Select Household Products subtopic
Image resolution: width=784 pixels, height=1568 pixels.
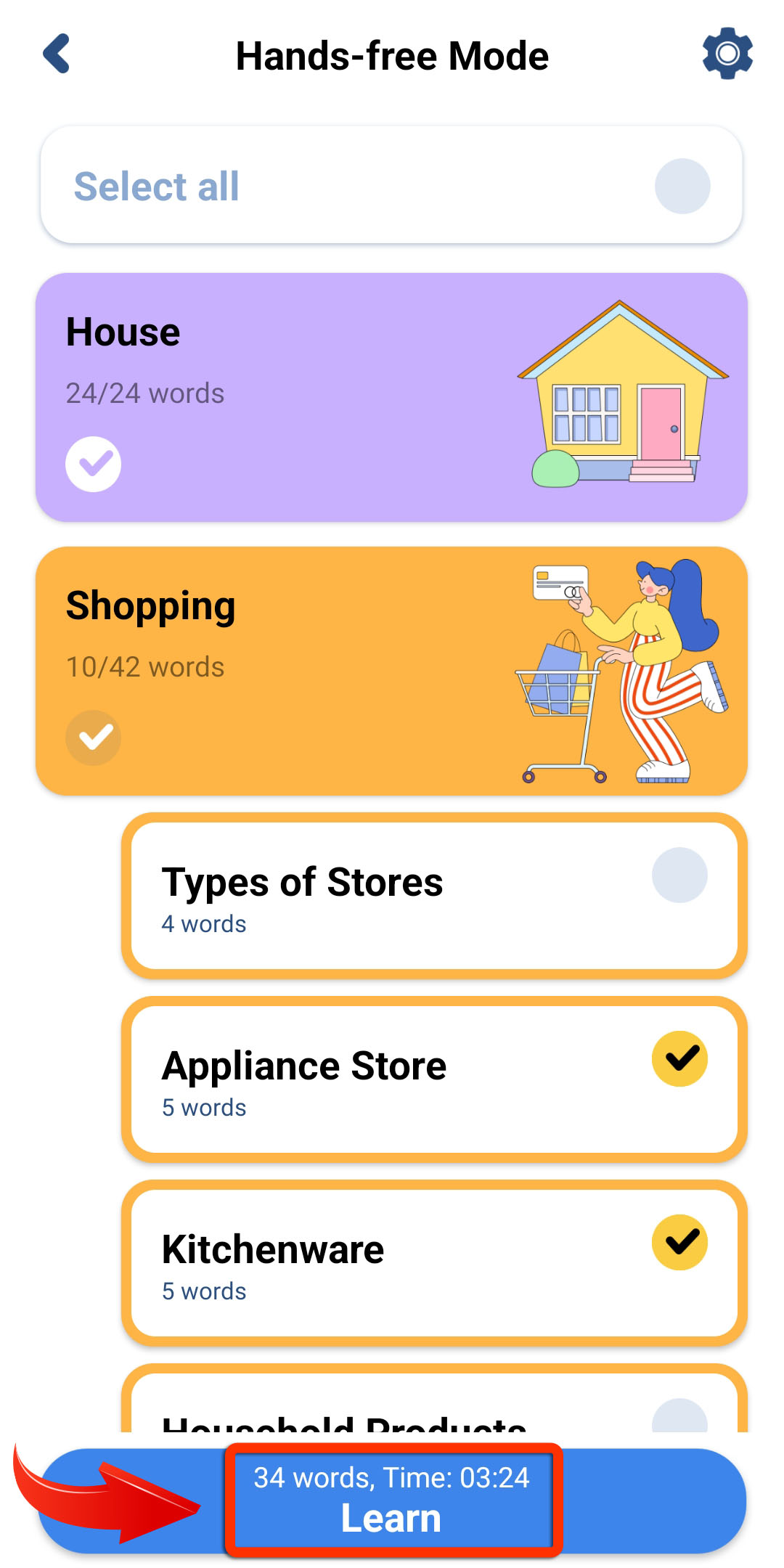[679, 1417]
